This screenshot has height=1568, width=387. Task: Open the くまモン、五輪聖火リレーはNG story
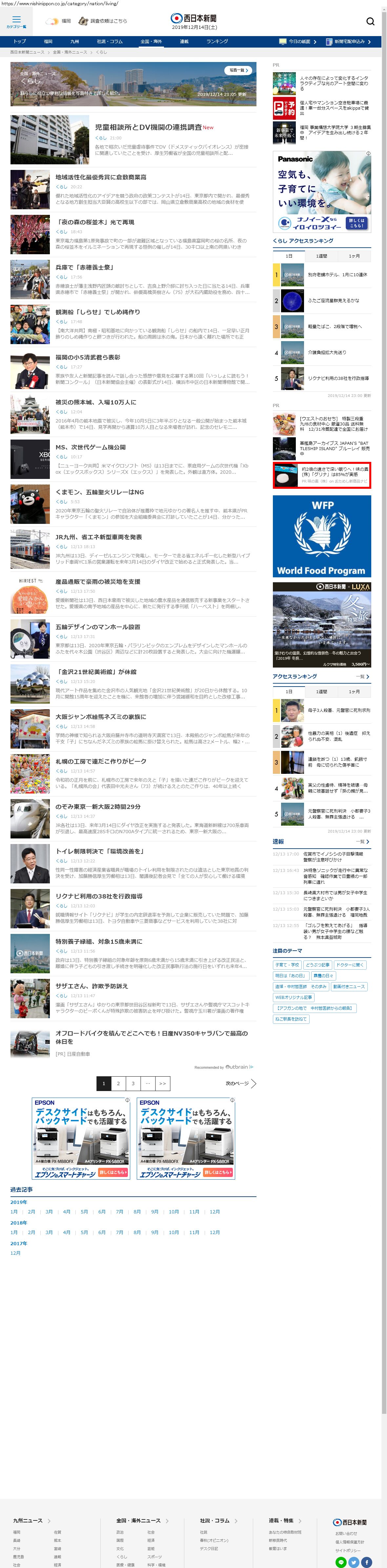(x=100, y=492)
